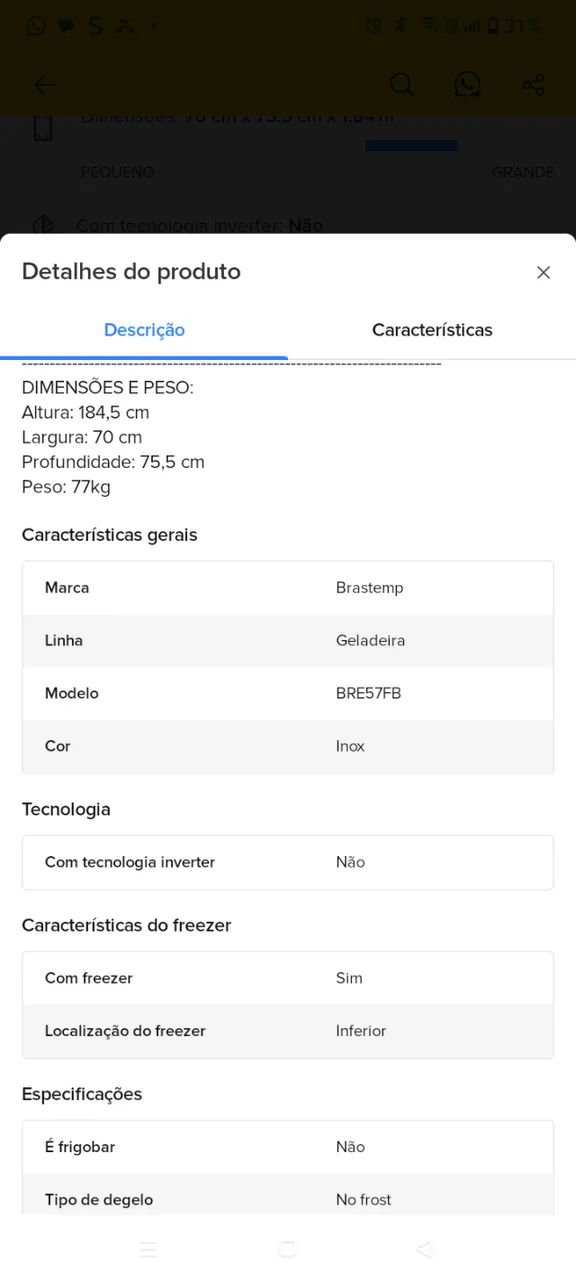576x1280 pixels.
Task: Tap the system back button
Action: [x=425, y=1249]
